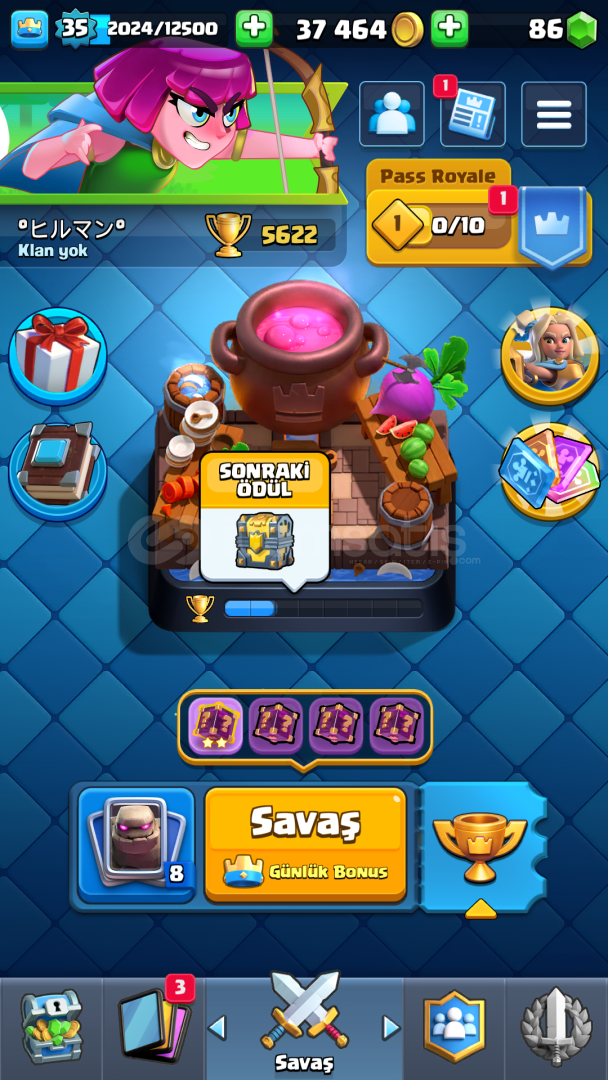Start a battle with the Savaş button
Screen dimensions: 608x1080
[x=306, y=844]
